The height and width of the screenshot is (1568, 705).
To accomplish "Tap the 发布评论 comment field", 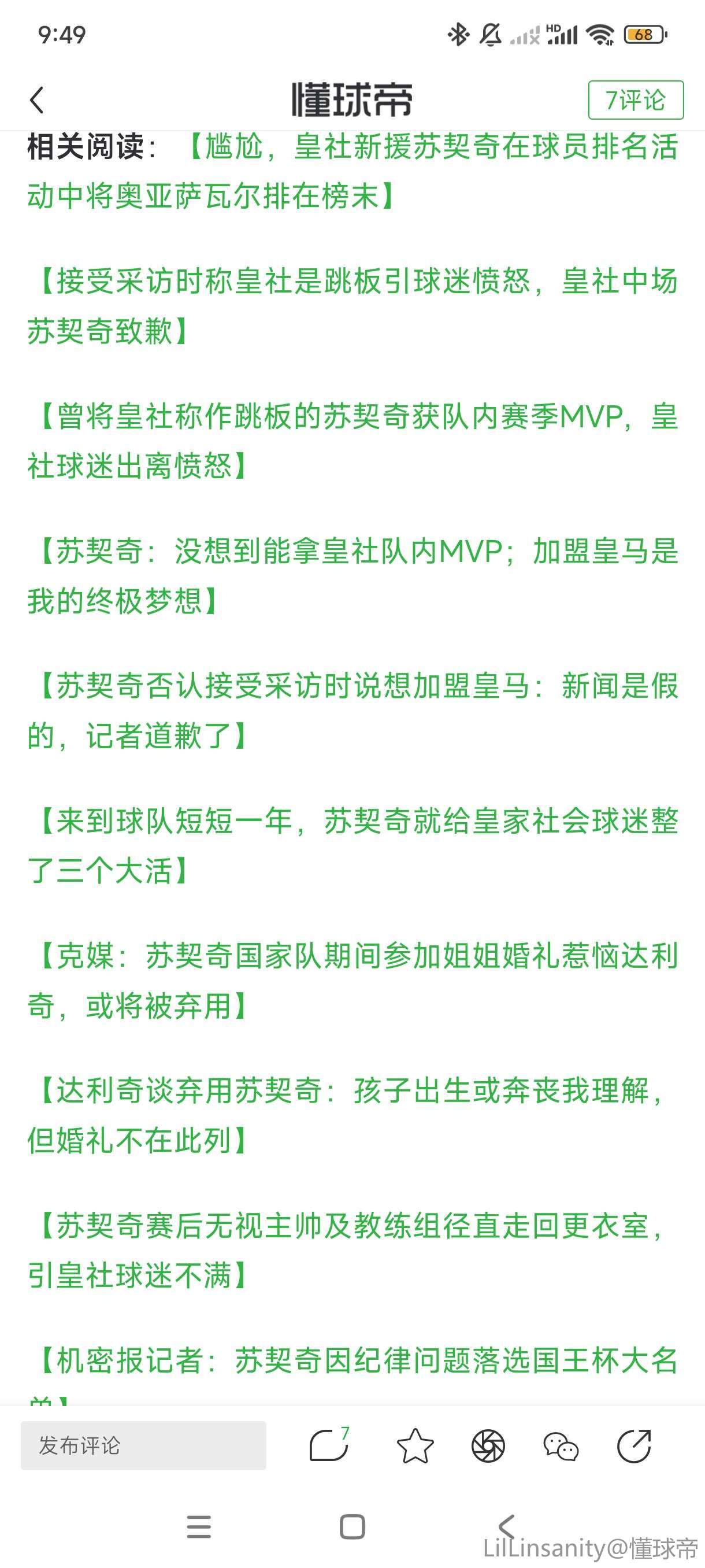I will [x=143, y=1445].
